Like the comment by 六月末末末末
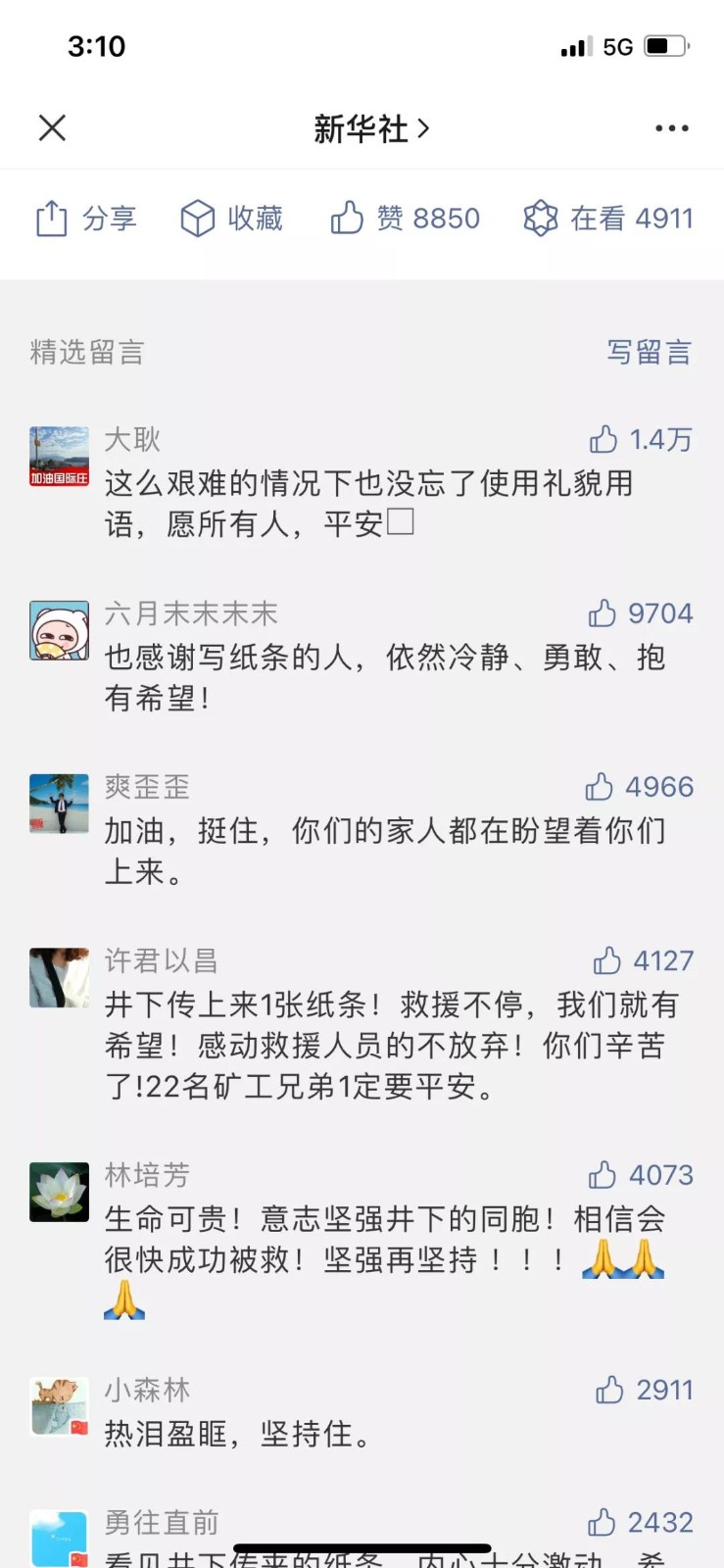Screen dimensions: 724x1568 click(603, 613)
